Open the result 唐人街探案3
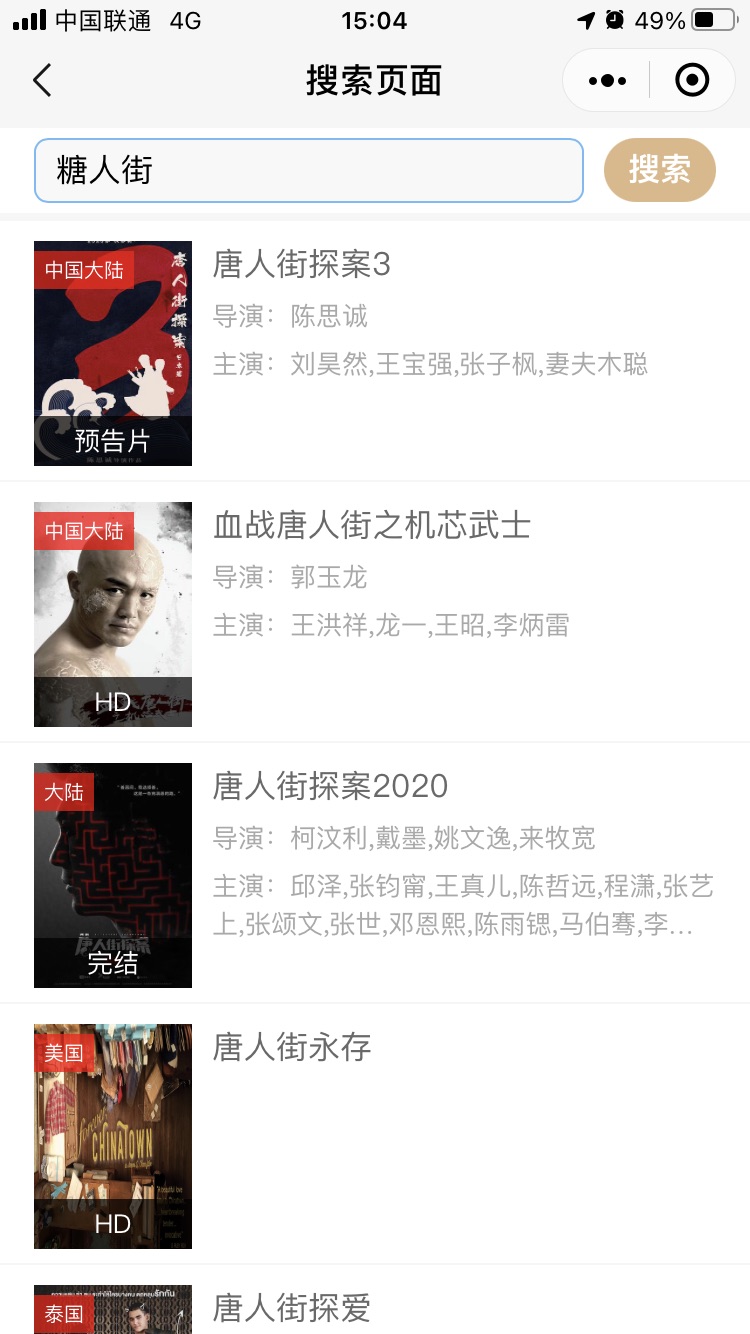Screen dimensions: 750x1334 [x=375, y=352]
